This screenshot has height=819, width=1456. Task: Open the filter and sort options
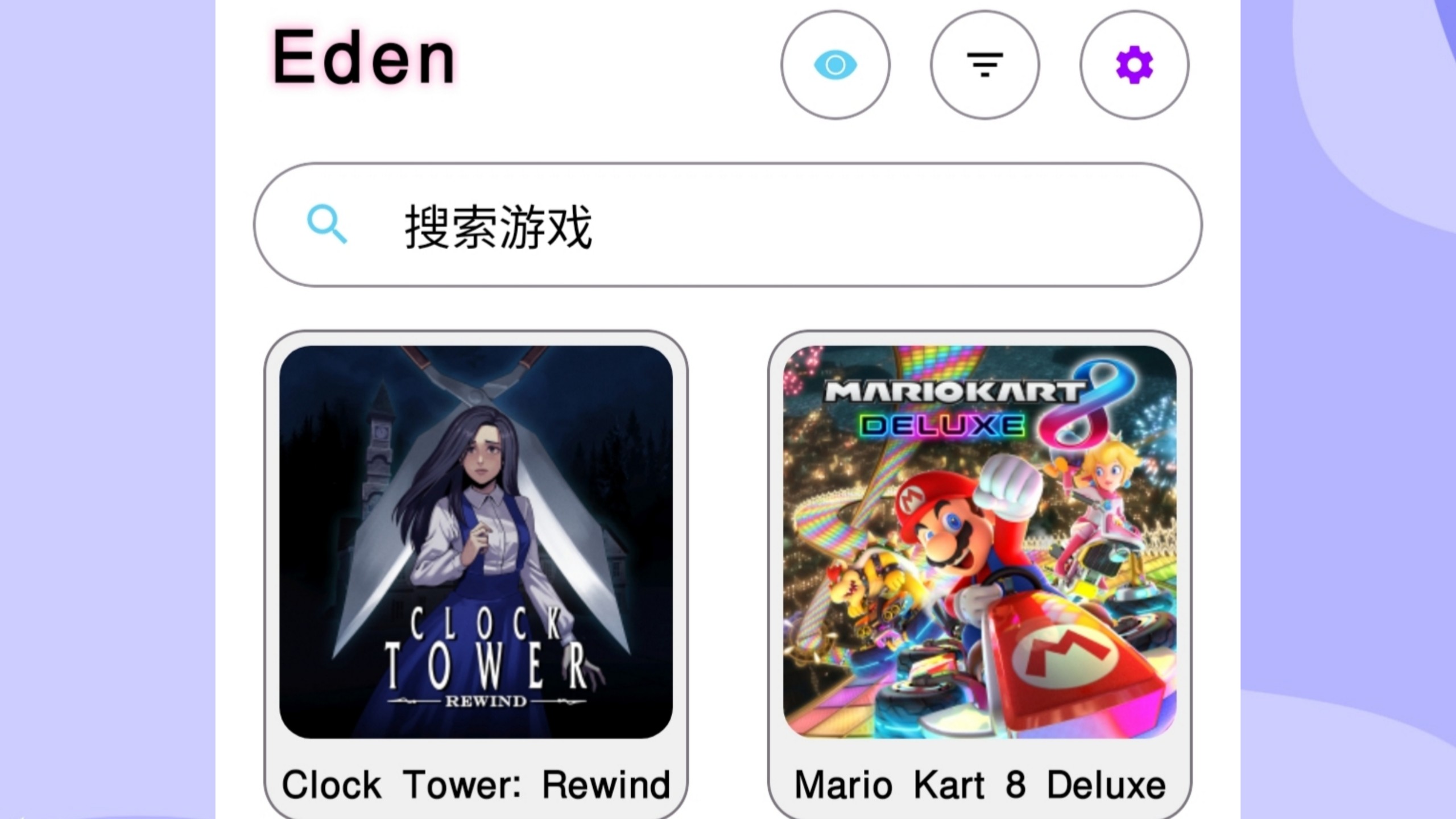click(x=985, y=65)
